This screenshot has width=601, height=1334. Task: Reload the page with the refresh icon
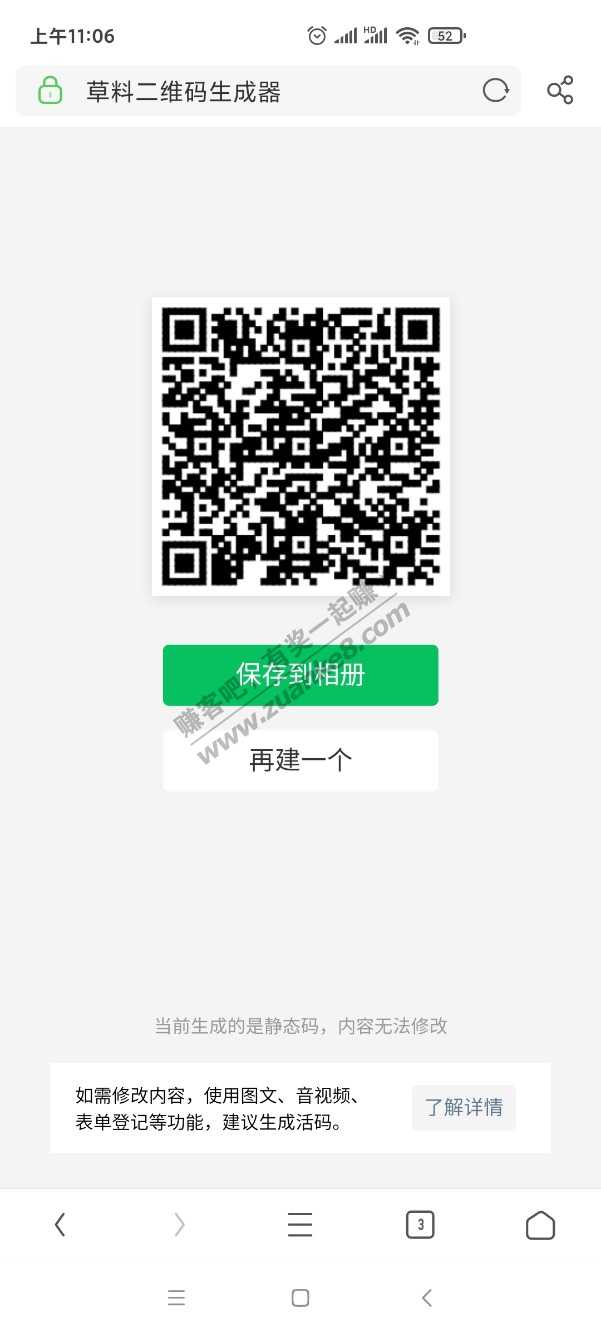[495, 91]
